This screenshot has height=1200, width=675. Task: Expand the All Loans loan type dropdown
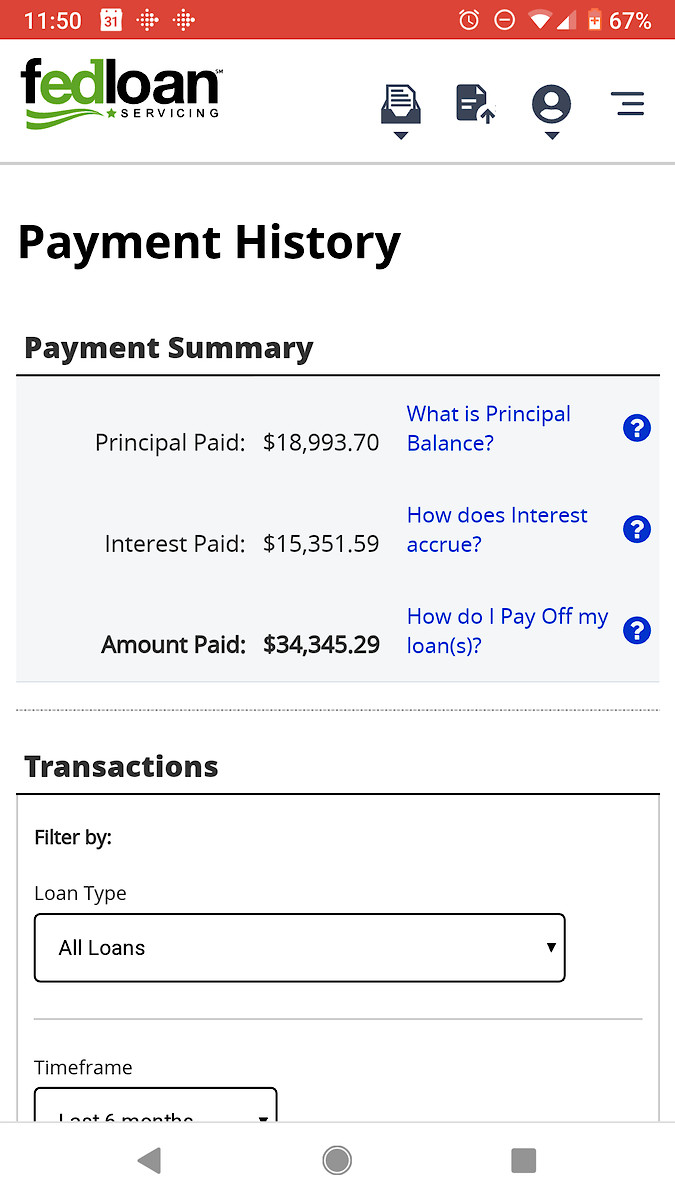point(300,947)
